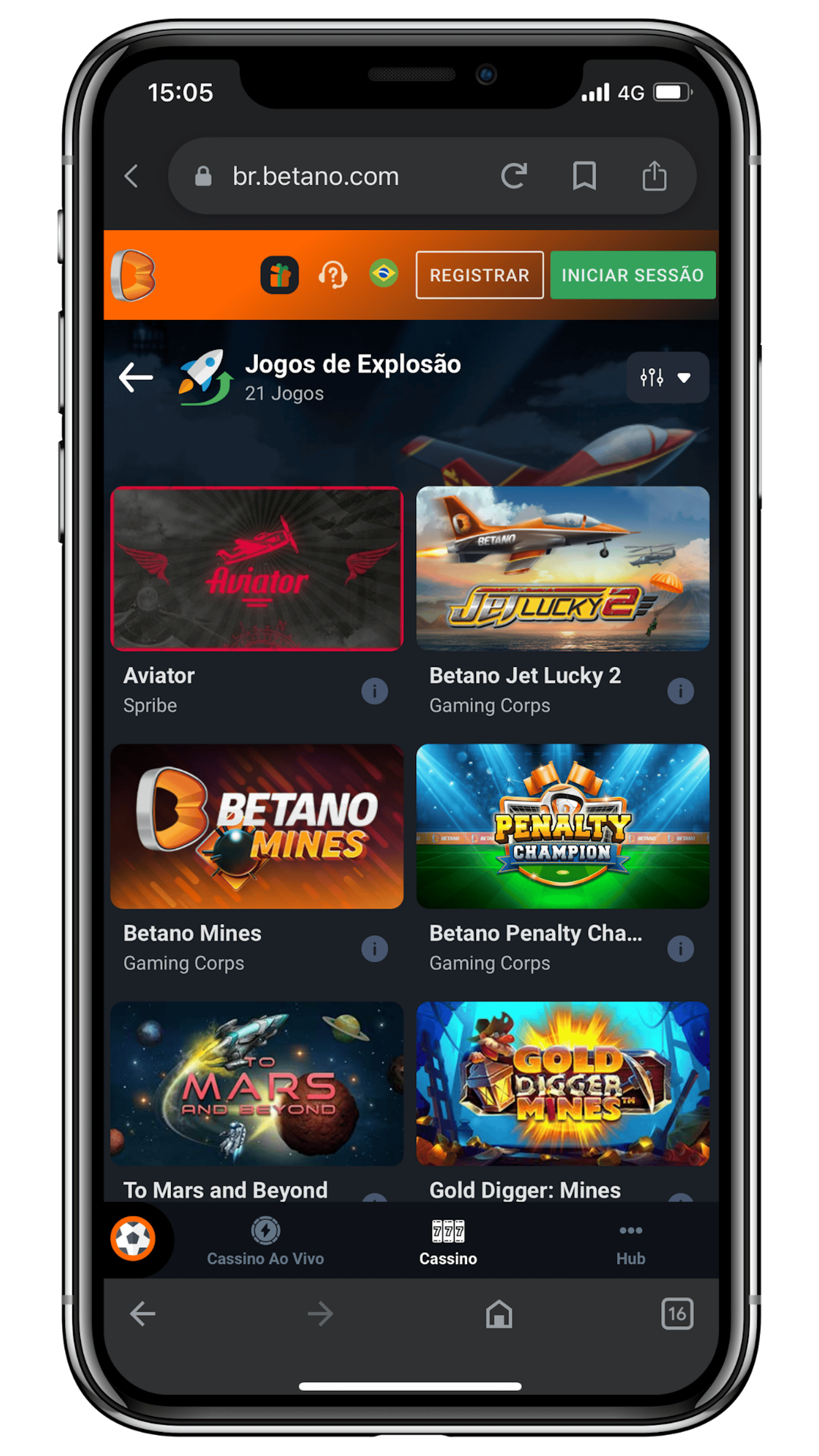
Task: Open the Betano Jet Lucky 2 game
Action: (x=563, y=568)
